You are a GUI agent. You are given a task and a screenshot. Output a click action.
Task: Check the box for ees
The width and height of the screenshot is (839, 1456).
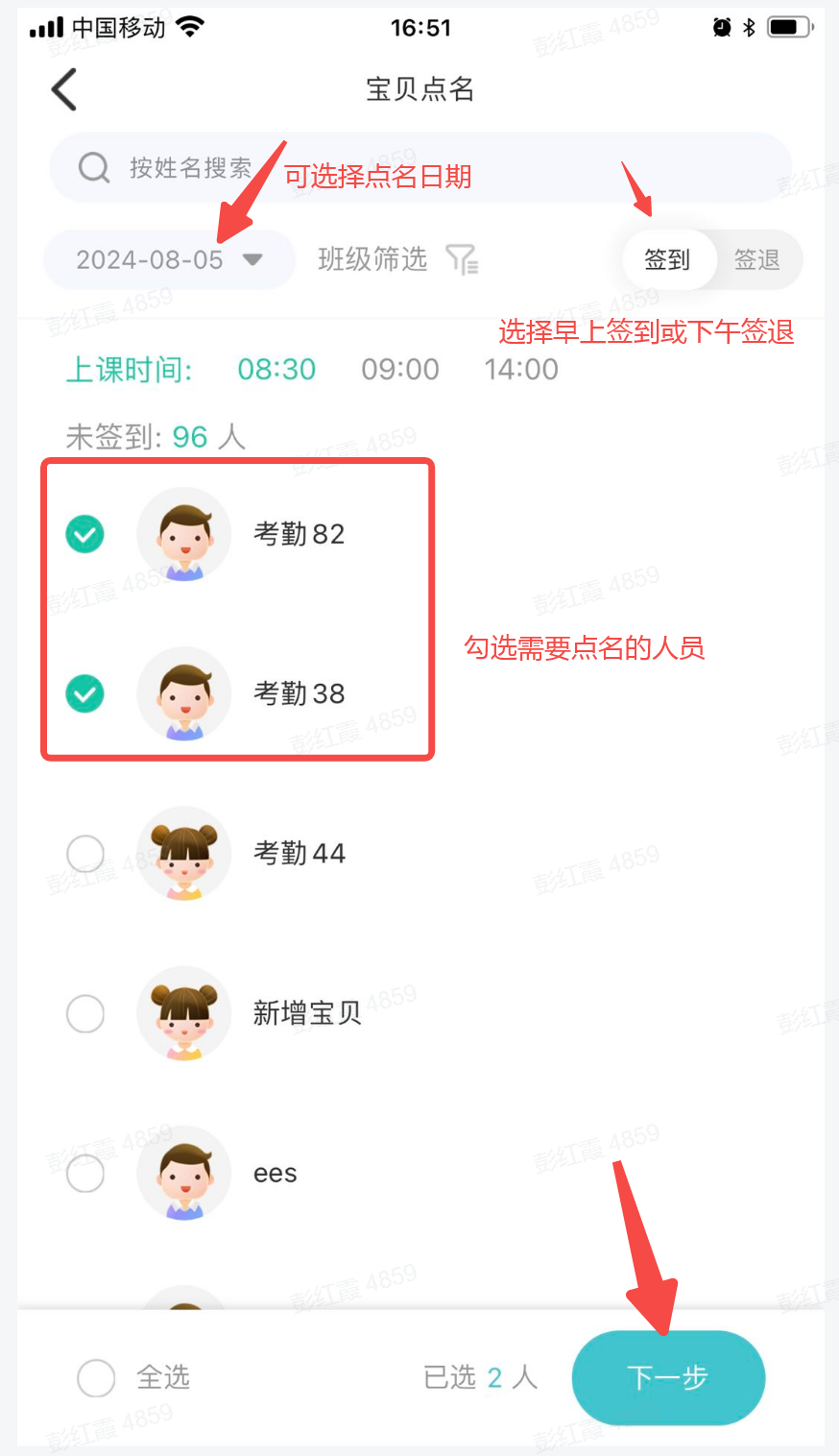click(85, 1173)
